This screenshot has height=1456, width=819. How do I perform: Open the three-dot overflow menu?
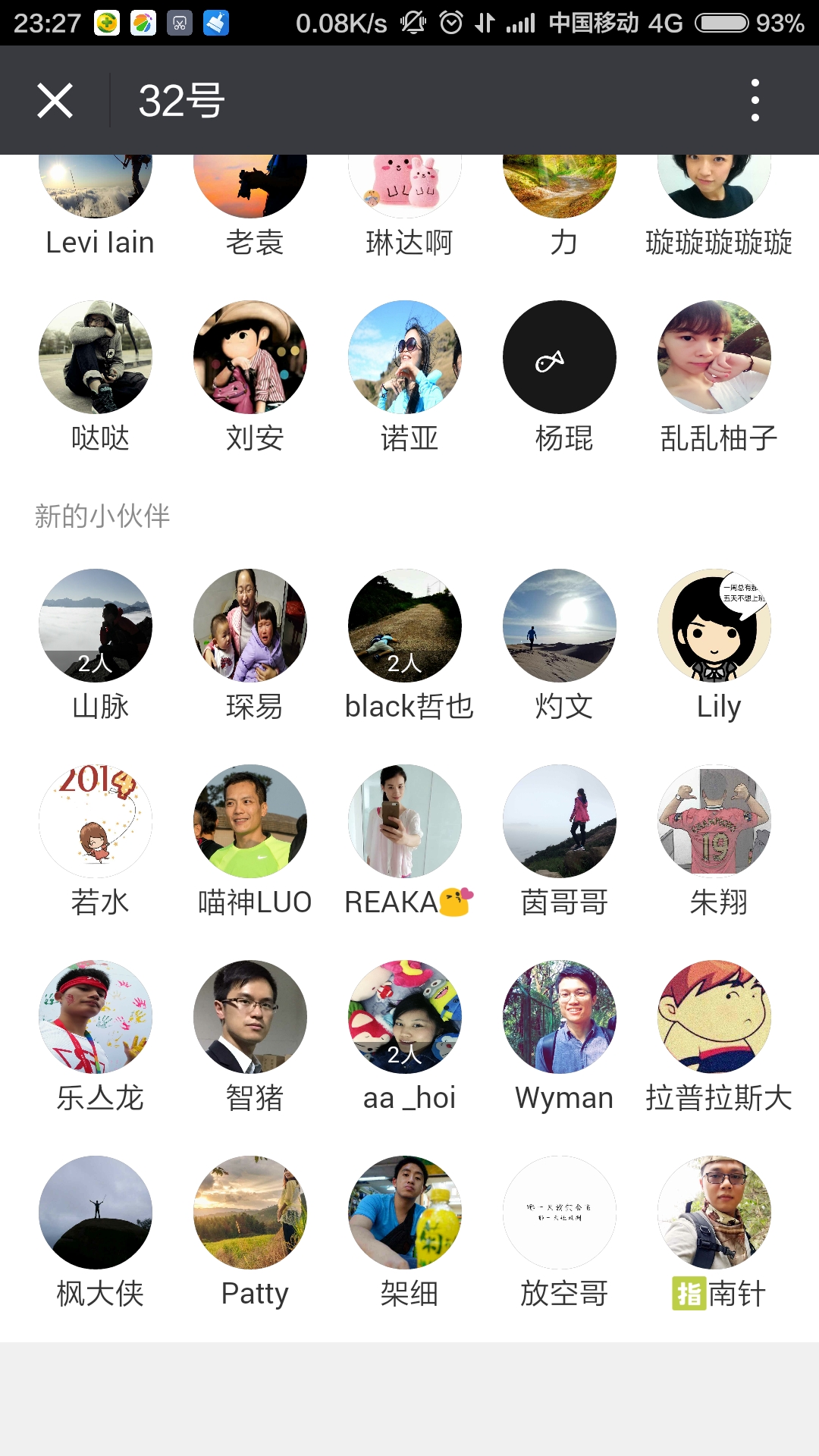[x=755, y=100]
